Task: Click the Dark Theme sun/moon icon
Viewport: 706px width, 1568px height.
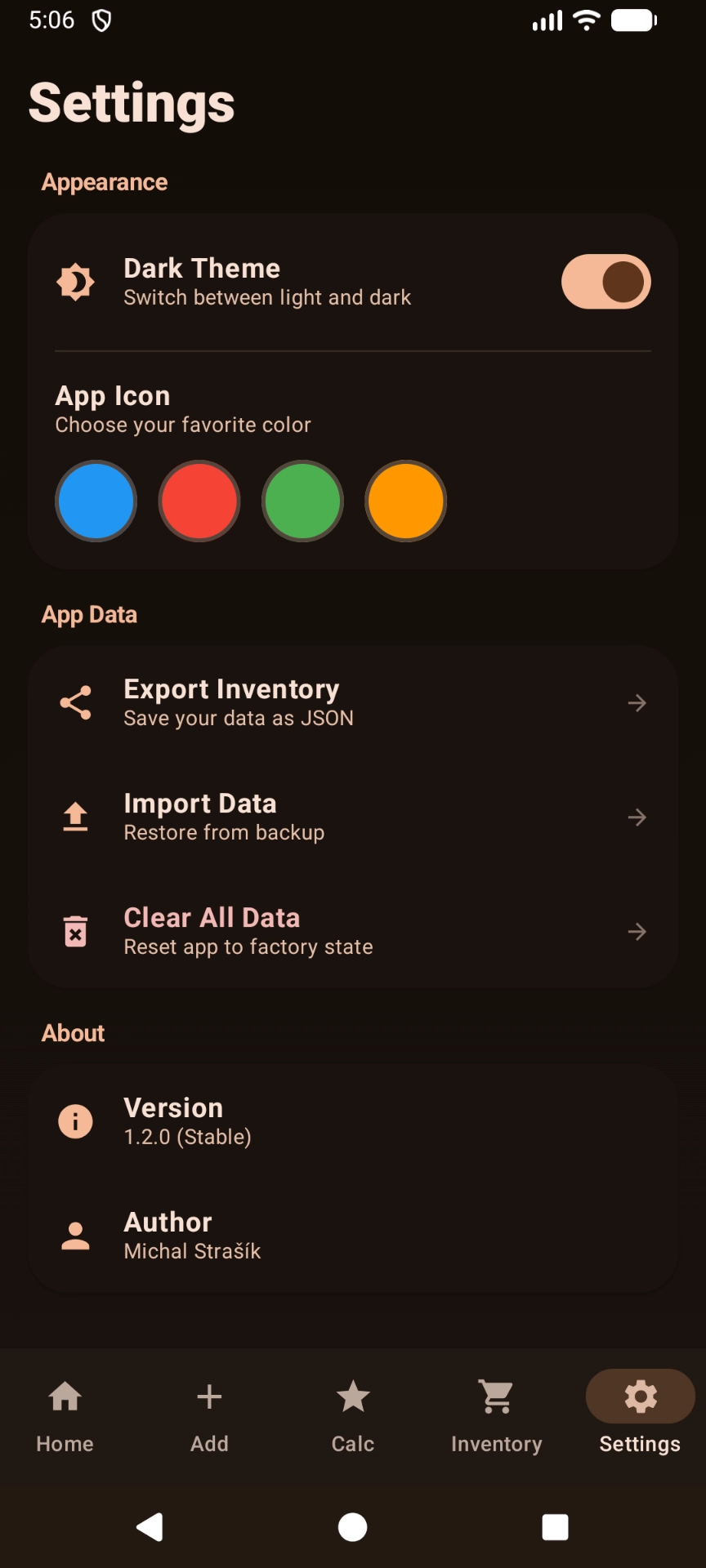Action: point(75,281)
